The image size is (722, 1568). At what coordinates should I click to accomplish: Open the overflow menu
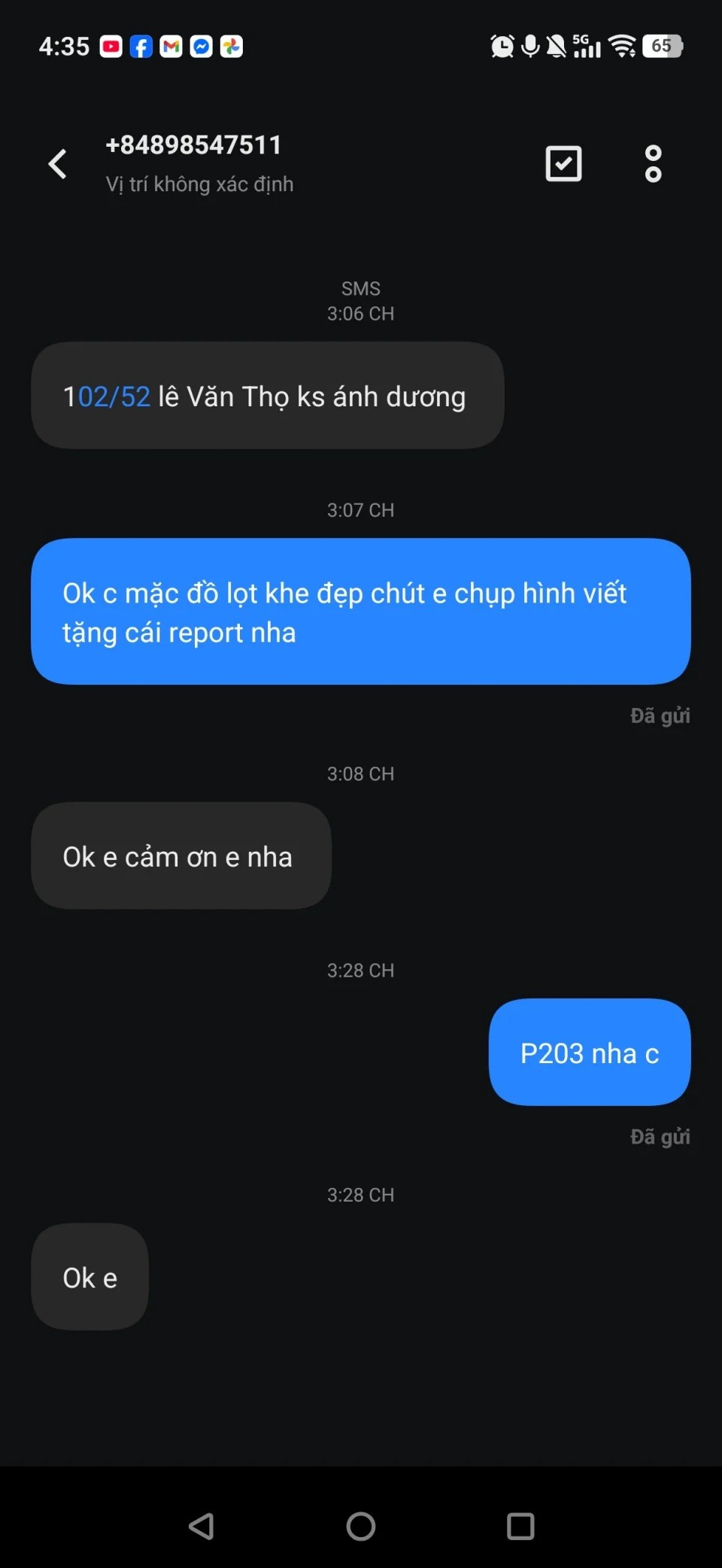coord(653,163)
